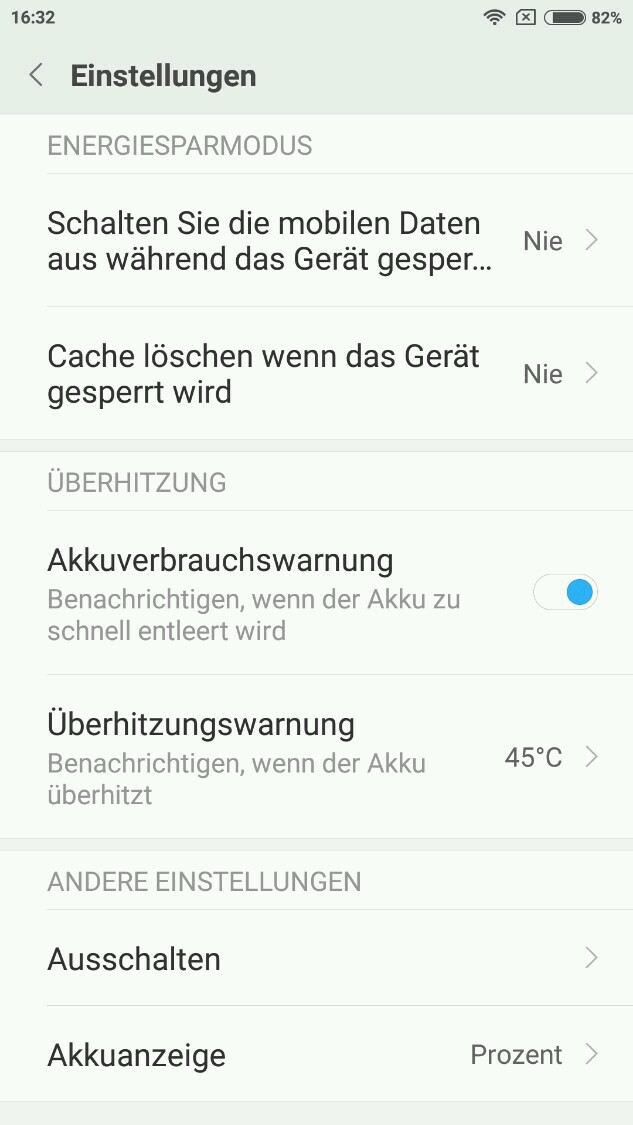Open the mobile data lock setting
The width and height of the screenshot is (633, 1125).
coord(316,241)
